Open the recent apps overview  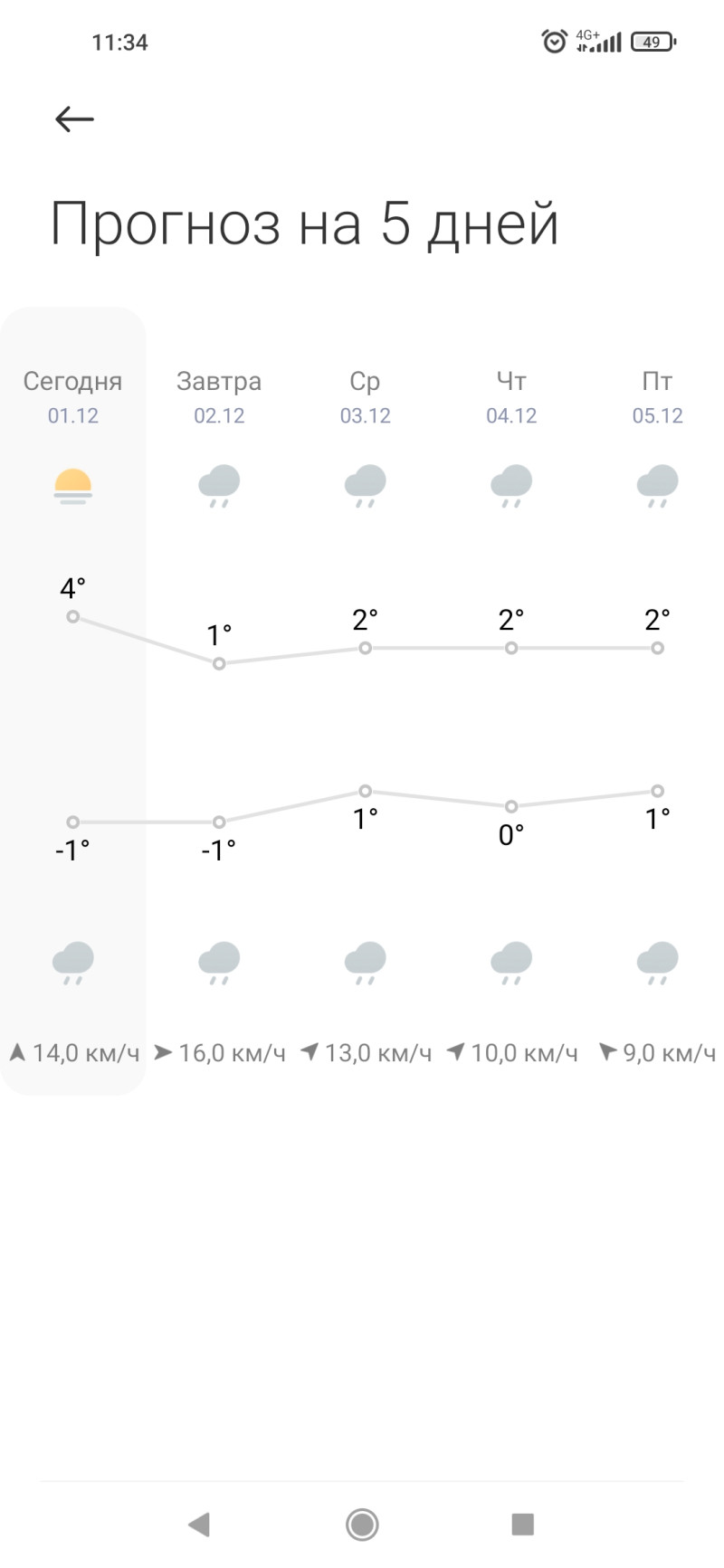522,1525
